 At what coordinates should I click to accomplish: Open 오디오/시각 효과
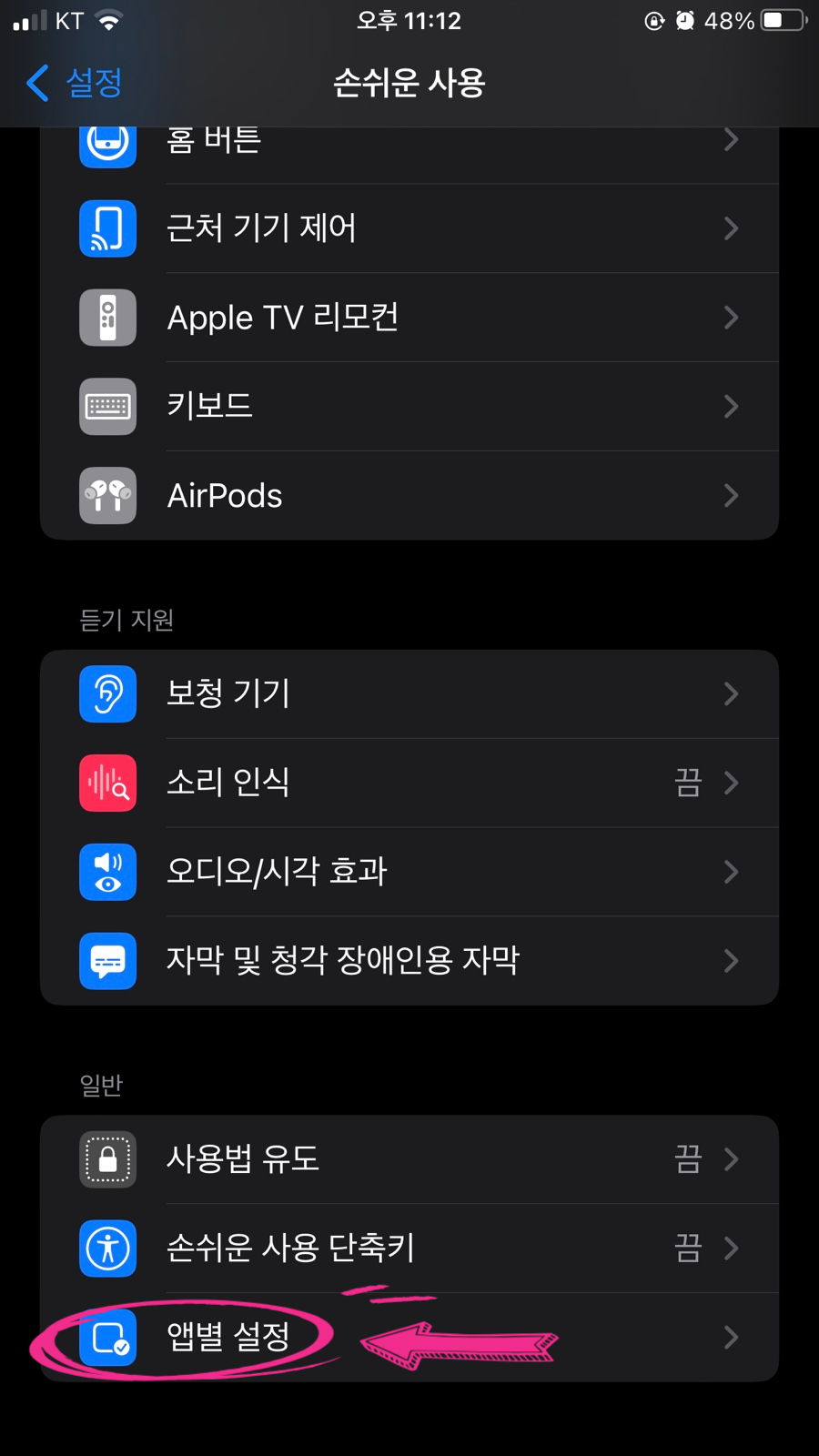(x=409, y=873)
